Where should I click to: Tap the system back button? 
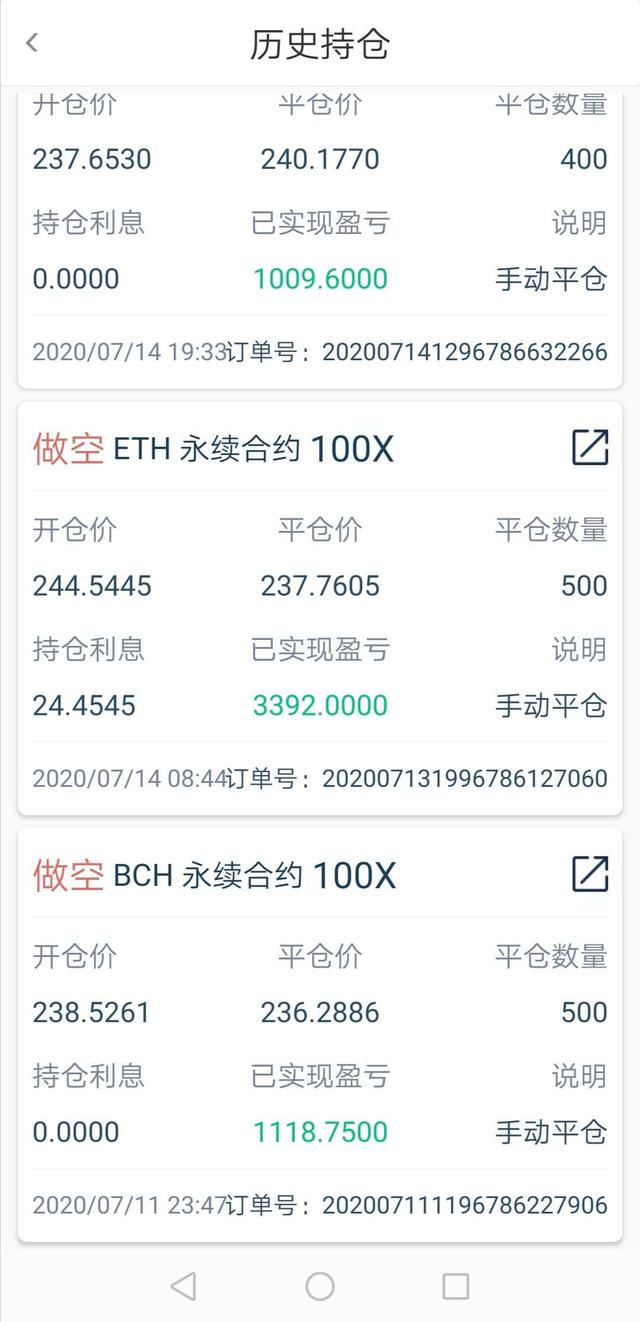(183, 1286)
